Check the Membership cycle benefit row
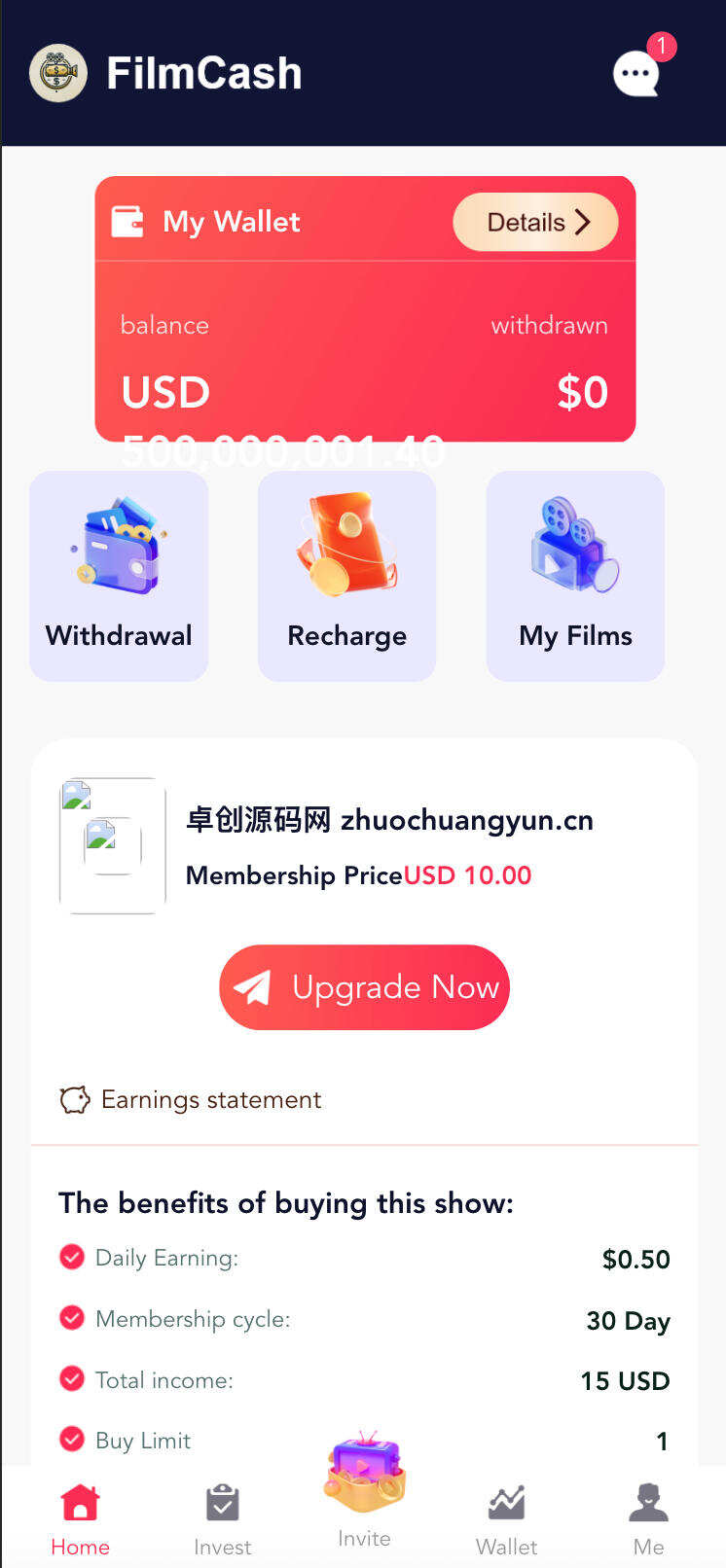 click(363, 1319)
